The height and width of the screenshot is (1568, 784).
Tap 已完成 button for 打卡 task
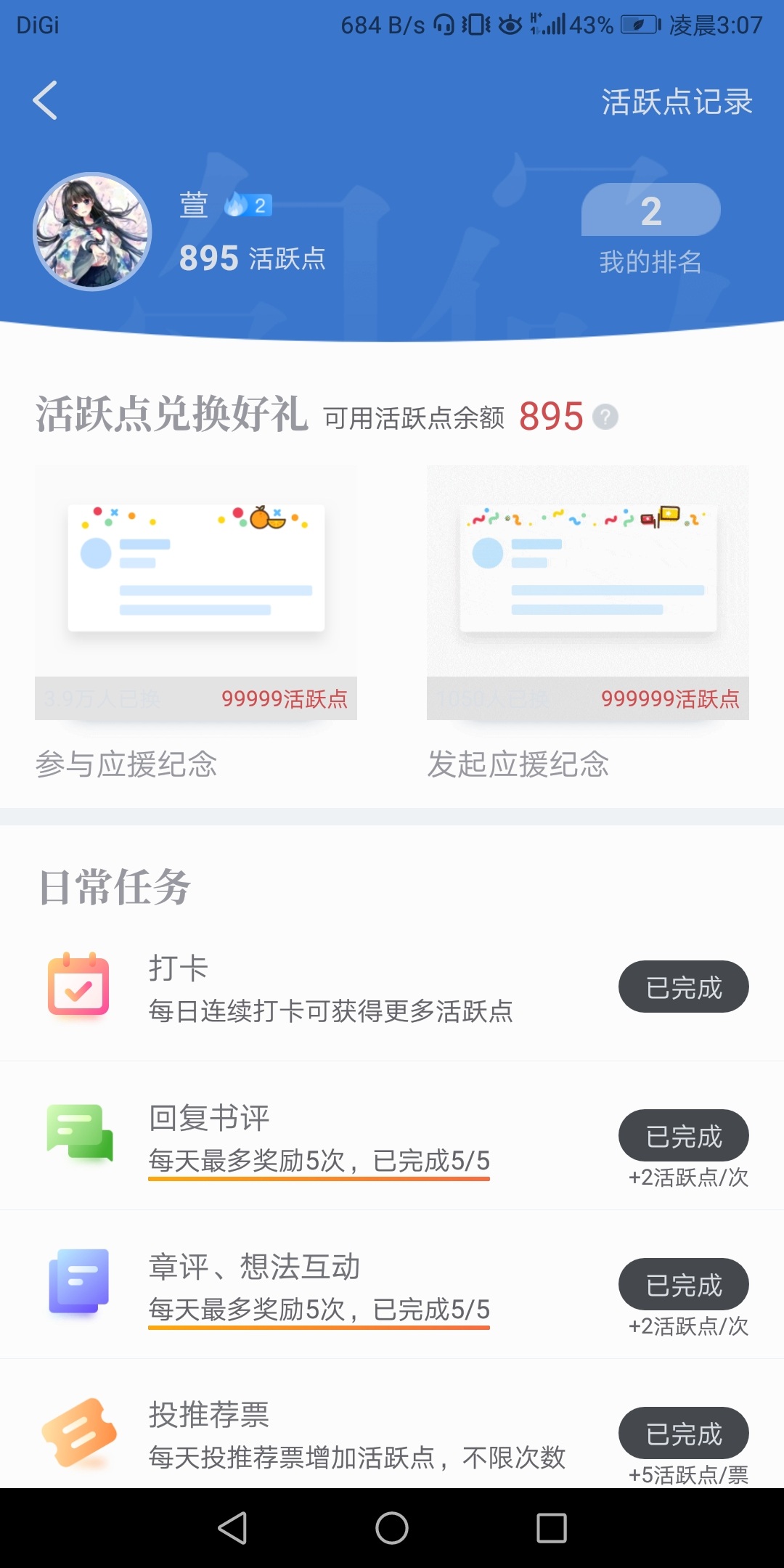point(684,987)
